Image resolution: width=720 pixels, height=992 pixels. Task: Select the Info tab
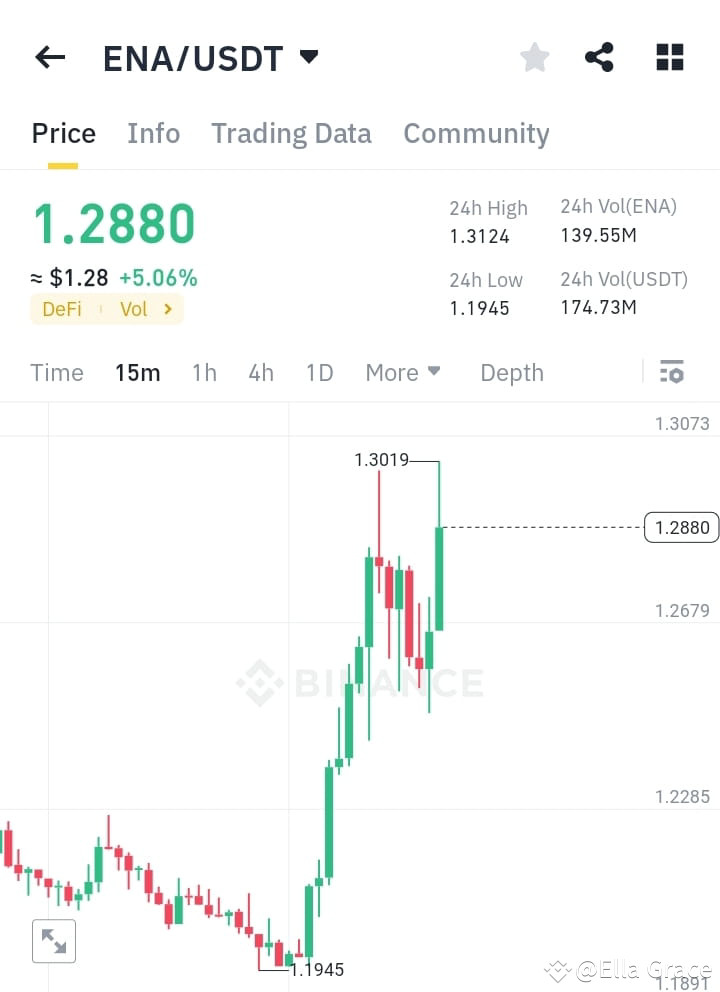[x=153, y=133]
